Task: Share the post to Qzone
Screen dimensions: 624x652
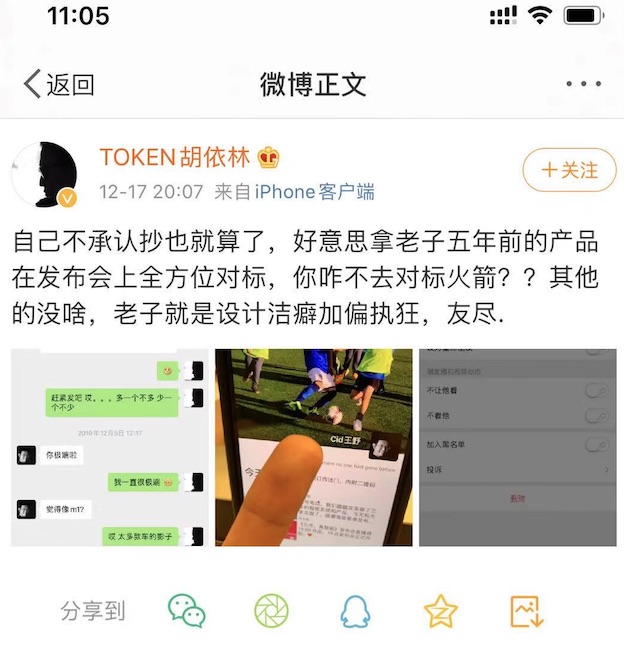Action: [x=440, y=611]
